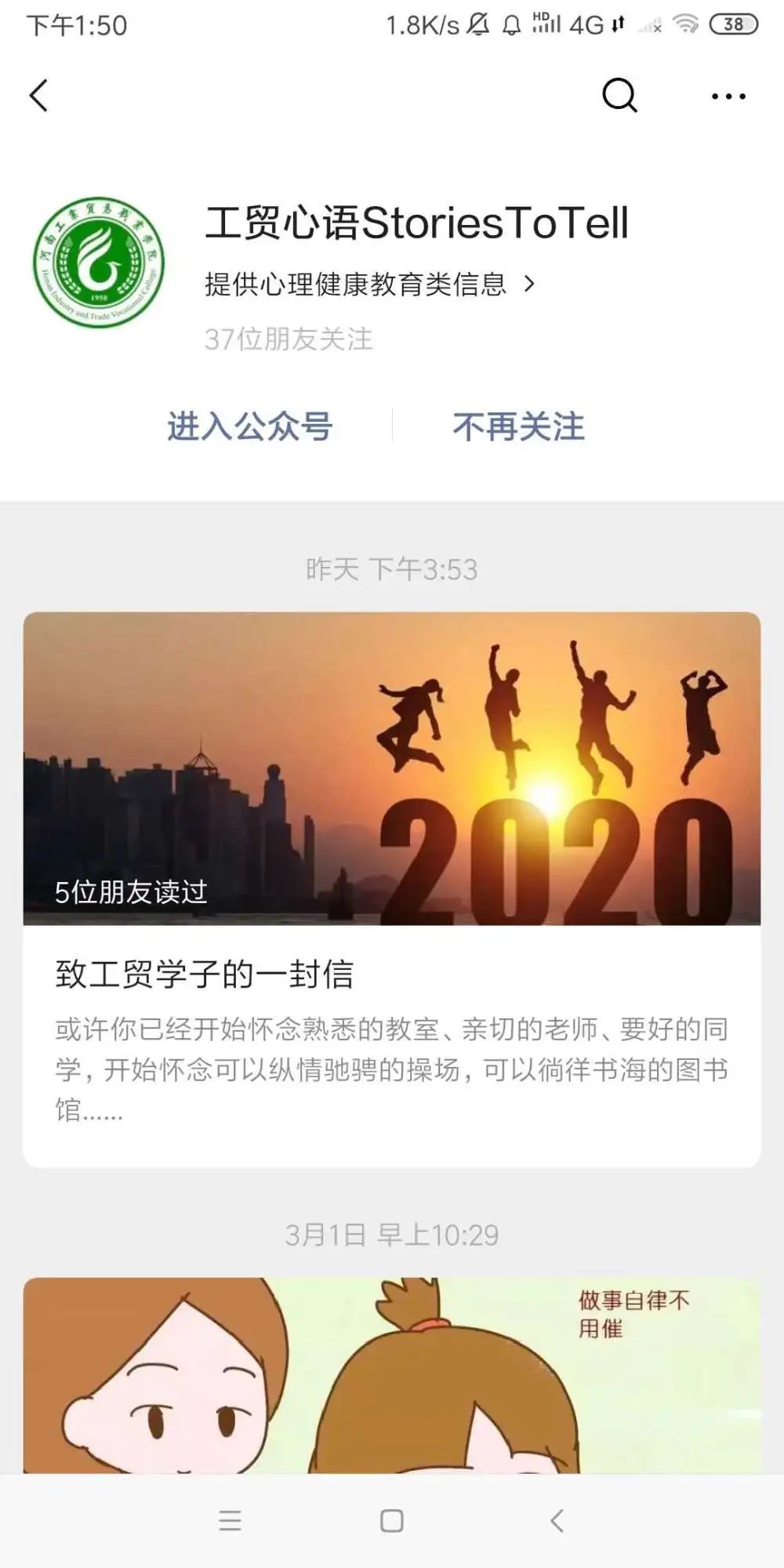This screenshot has height=1568, width=784.
Task: Expand the account description 提供心理健康教育类信息
Action: click(x=368, y=284)
